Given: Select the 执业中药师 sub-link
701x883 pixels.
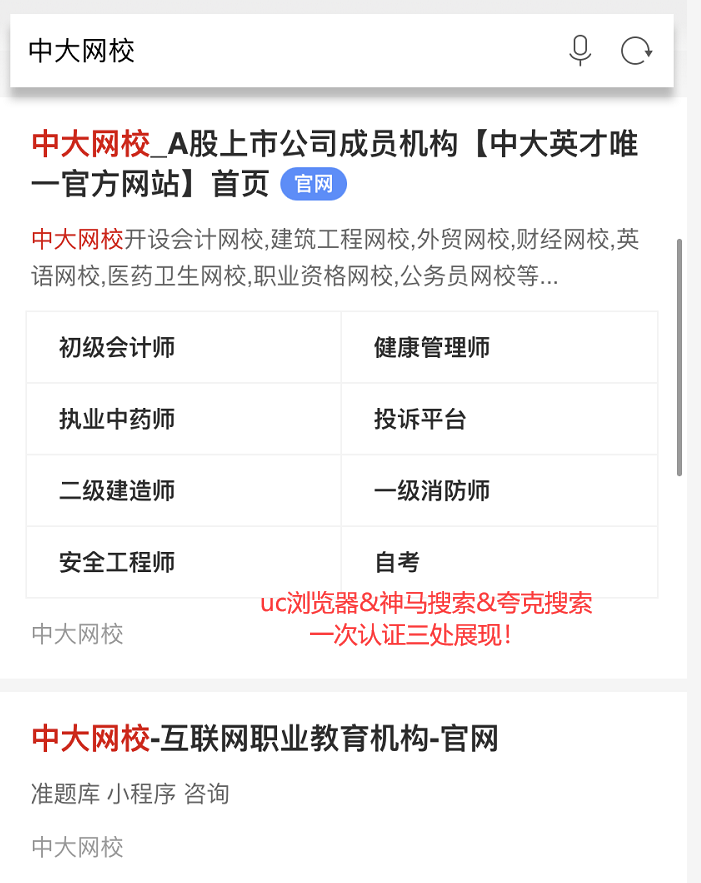Looking at the screenshot, I should [x=117, y=419].
